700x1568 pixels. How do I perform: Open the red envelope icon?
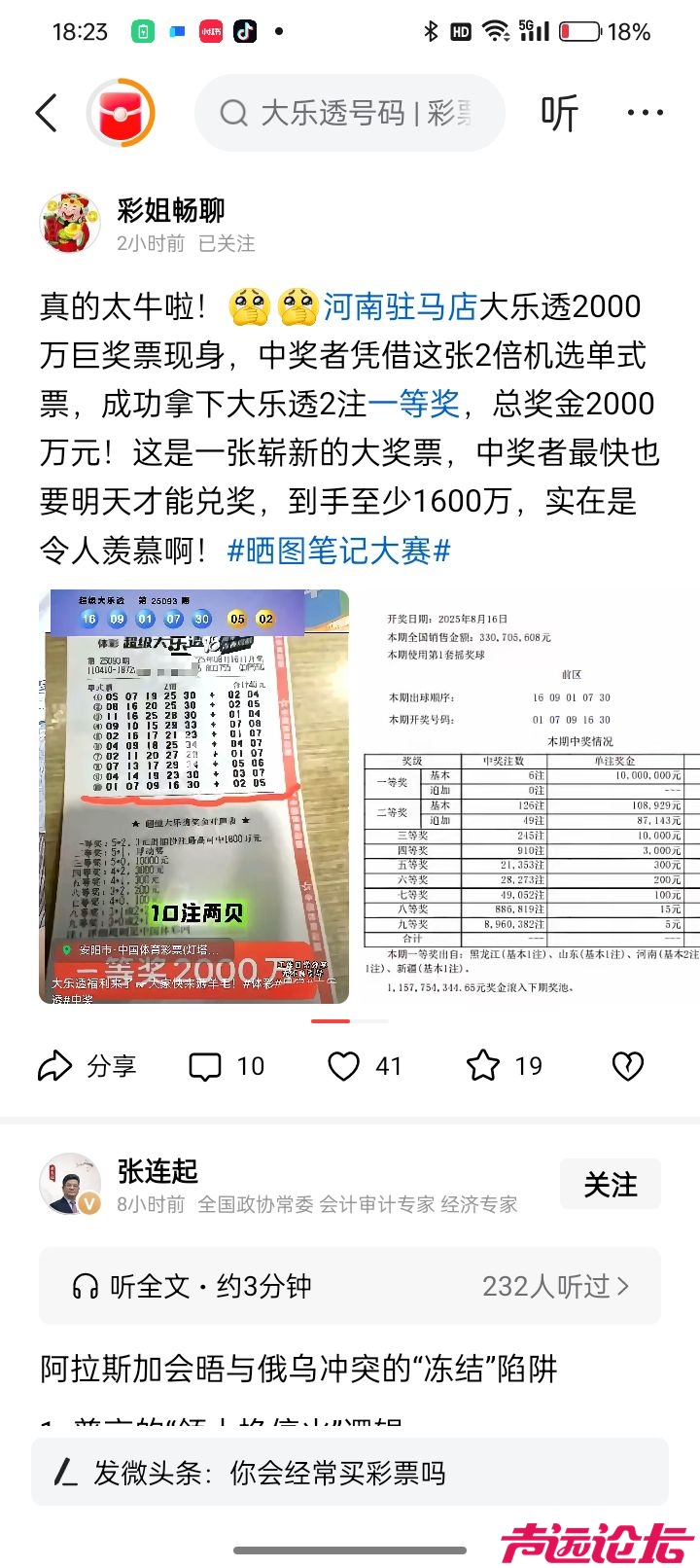pyautogui.click(x=122, y=114)
